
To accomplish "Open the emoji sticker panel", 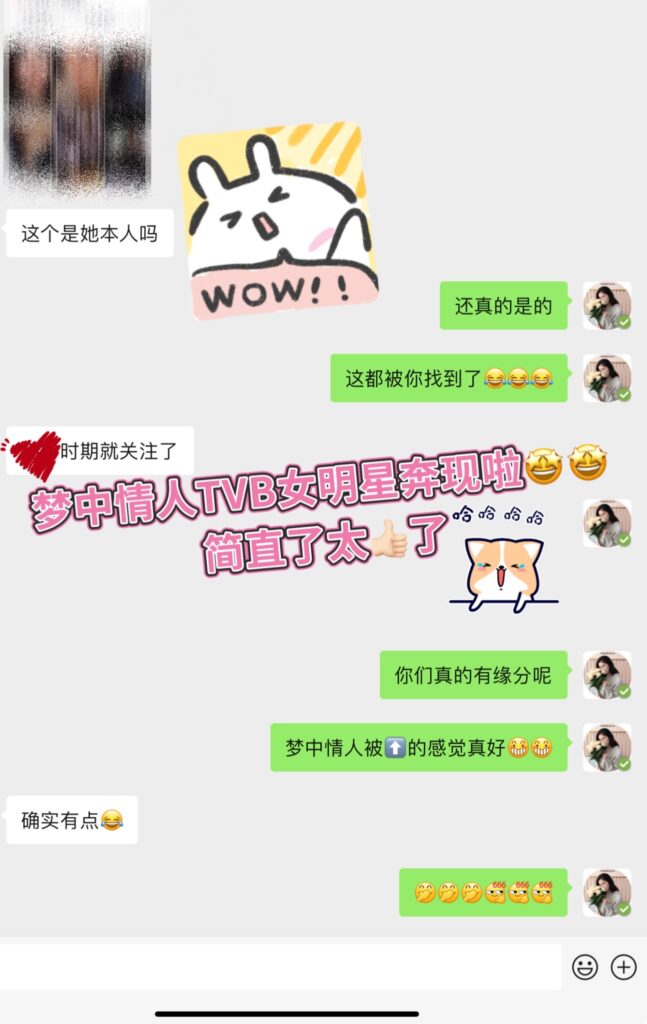I will point(585,967).
